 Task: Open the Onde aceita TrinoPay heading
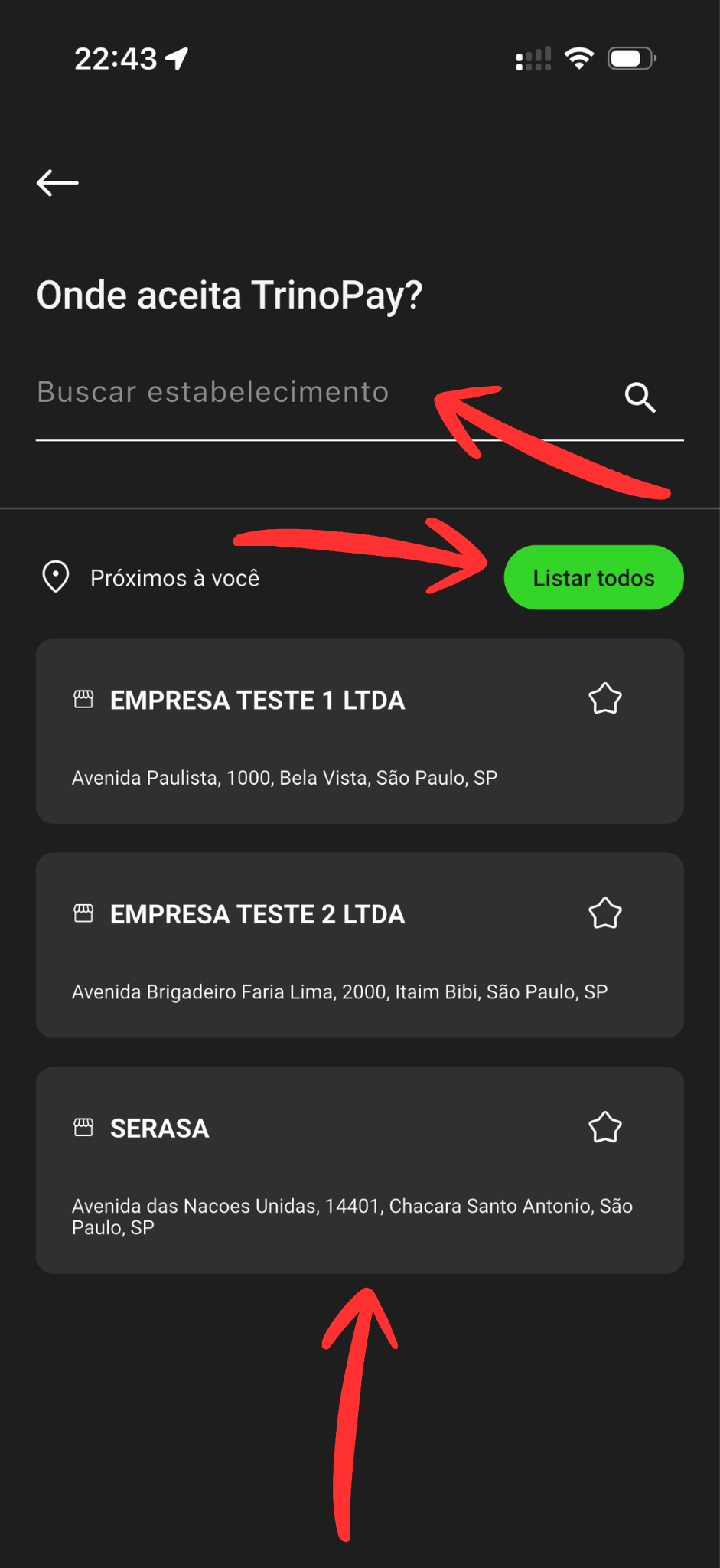pyautogui.click(x=230, y=294)
